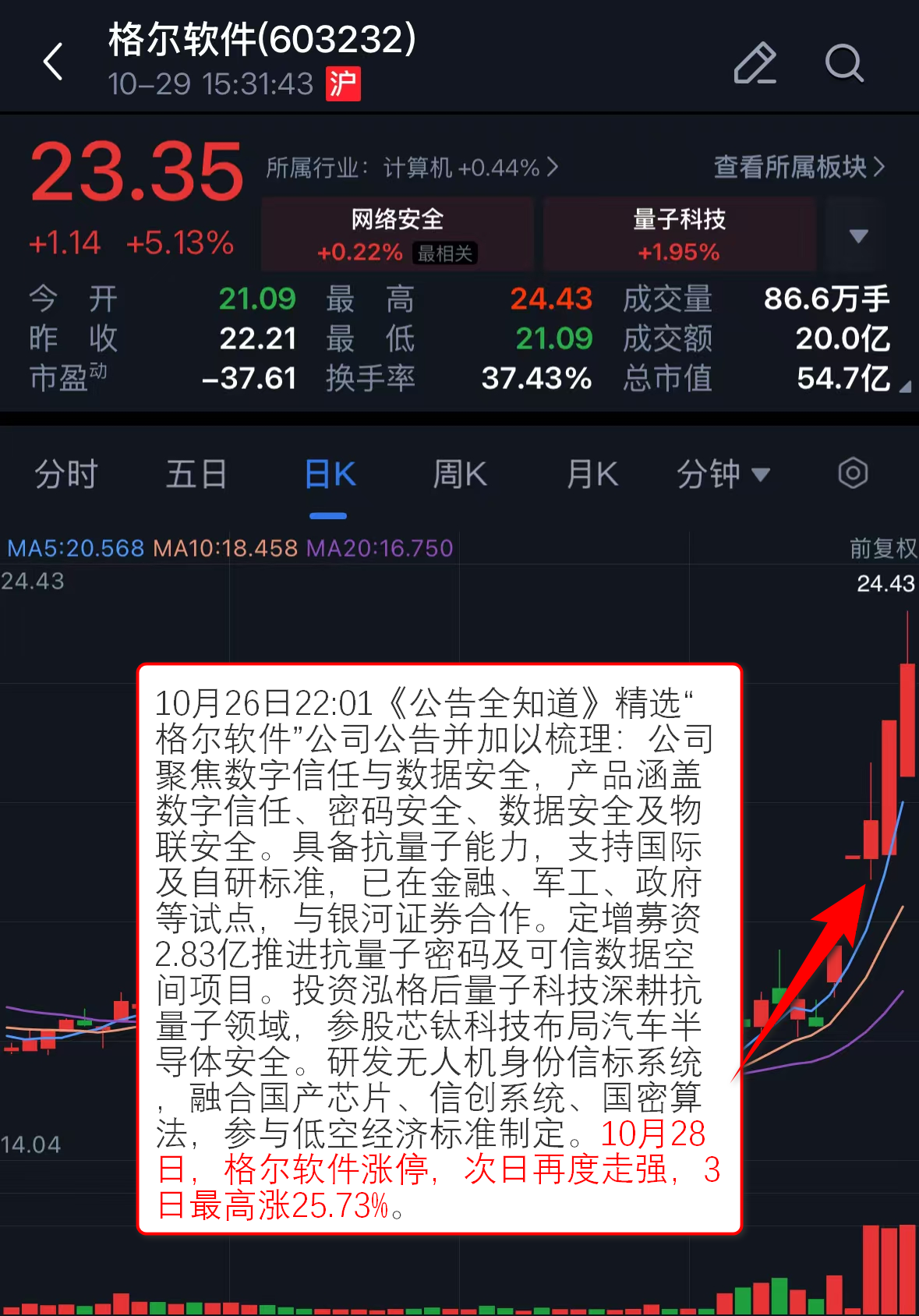Open the 分钟 interval dropdown
Image resolution: width=919 pixels, height=1316 pixels.
coord(723,474)
